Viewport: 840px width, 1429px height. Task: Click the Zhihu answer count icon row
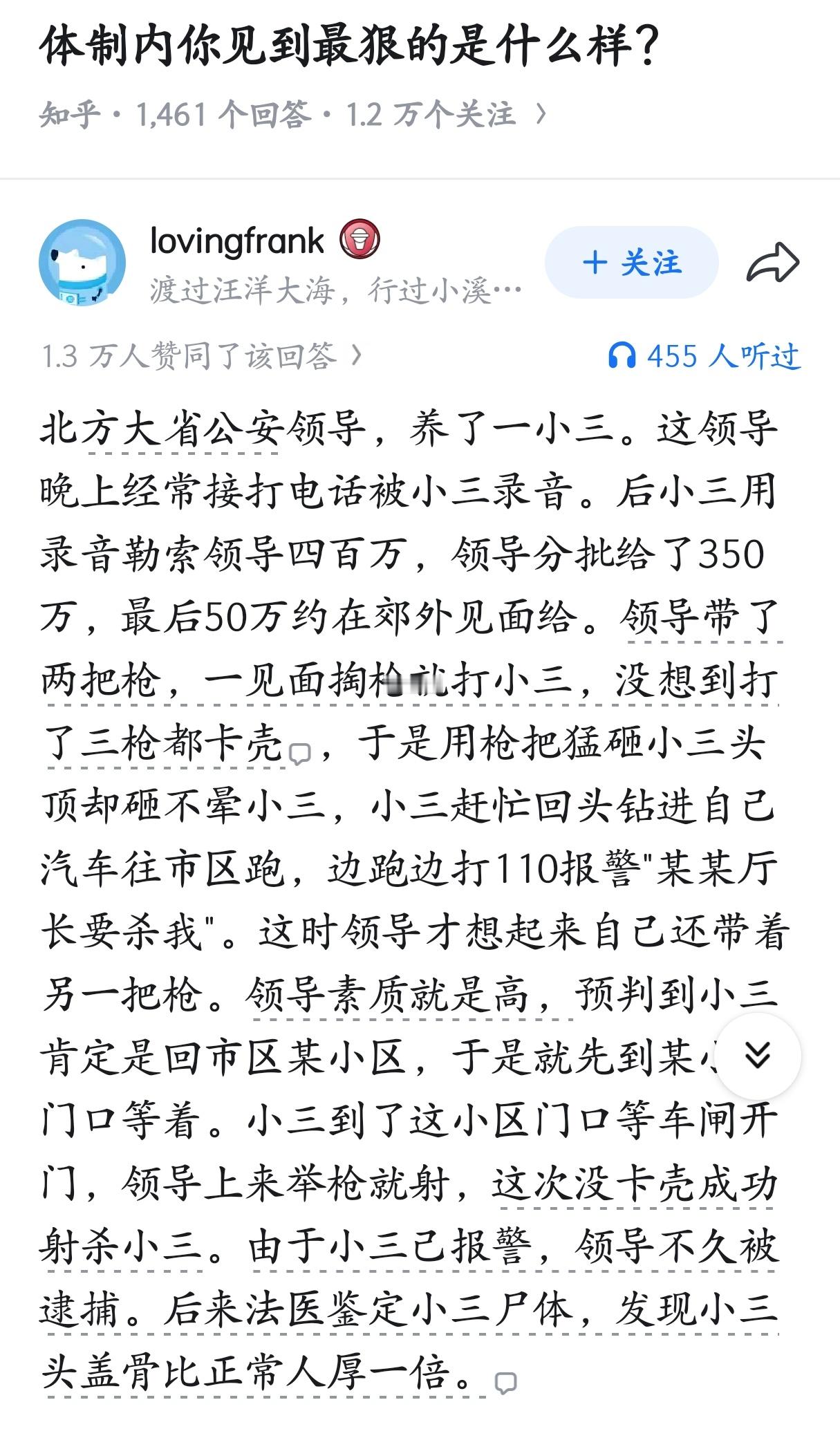point(290,114)
